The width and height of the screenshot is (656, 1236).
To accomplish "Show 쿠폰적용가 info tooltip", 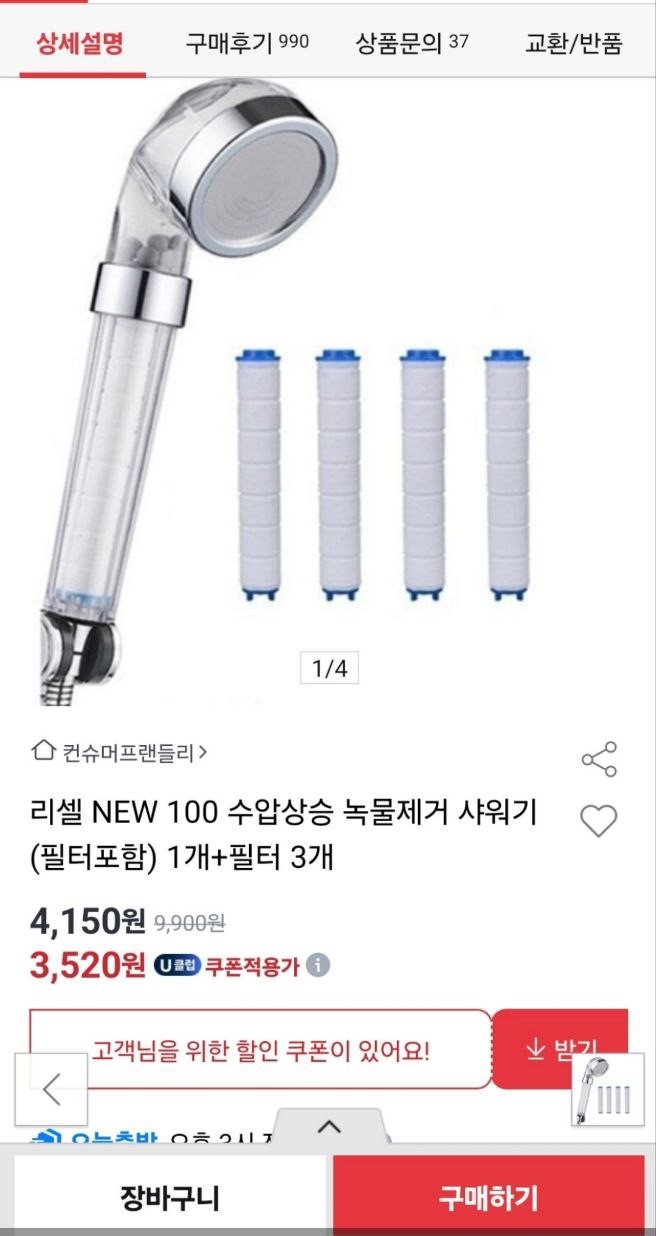I will pos(318,966).
